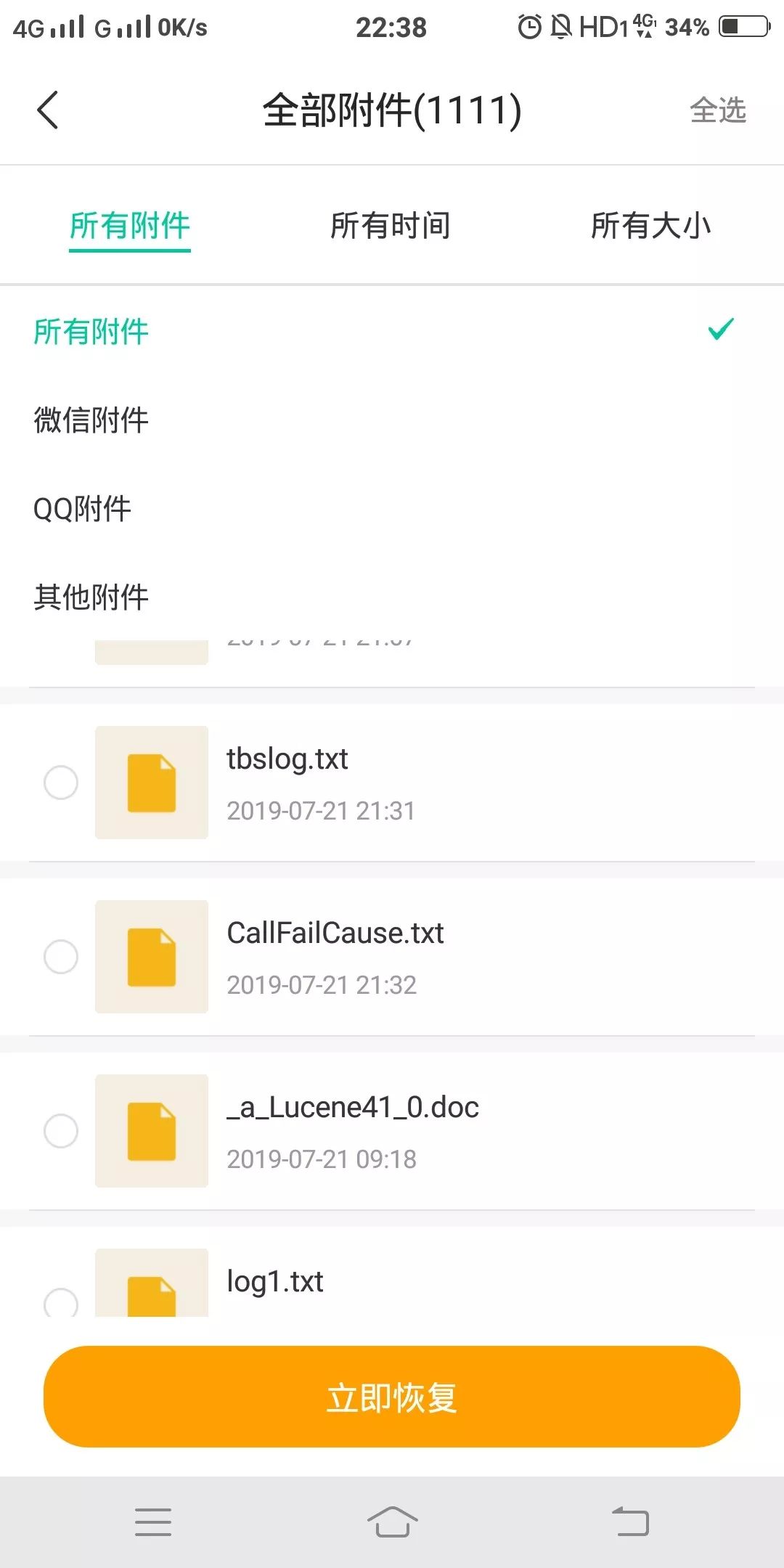784x1568 pixels.
Task: Filter by 其他附件
Action: pos(91,597)
